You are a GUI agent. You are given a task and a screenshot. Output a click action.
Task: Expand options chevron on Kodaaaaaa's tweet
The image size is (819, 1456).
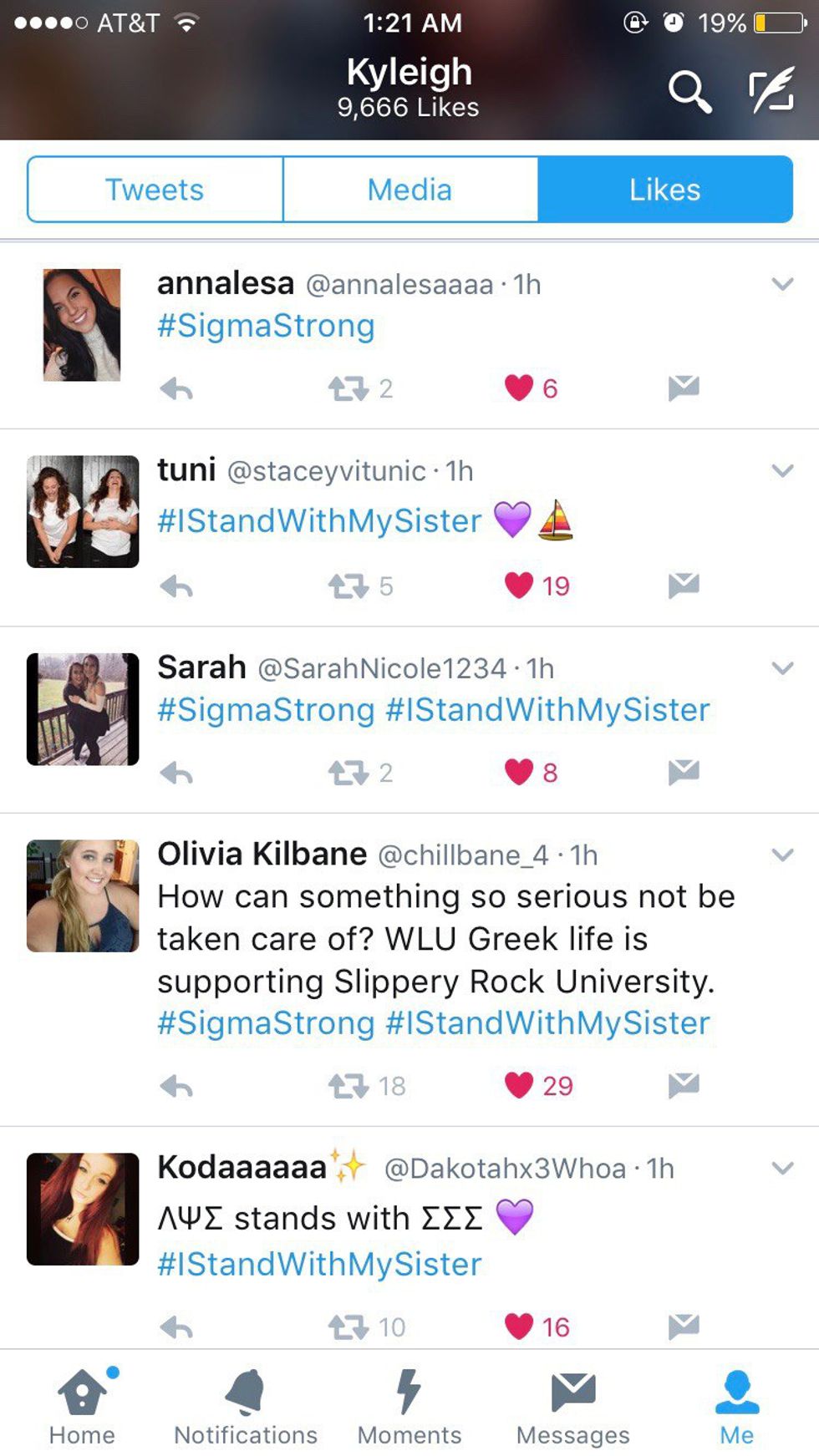pos(782,1168)
